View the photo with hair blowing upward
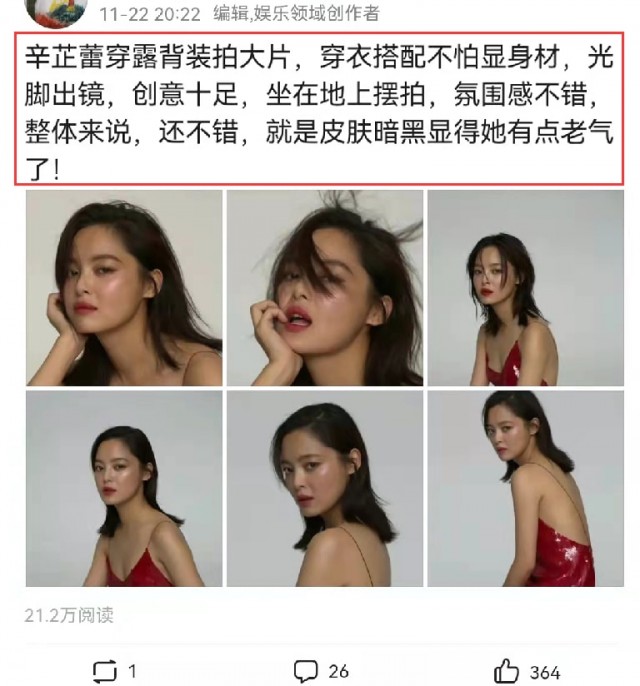The width and height of the screenshot is (640, 686). tap(324, 288)
